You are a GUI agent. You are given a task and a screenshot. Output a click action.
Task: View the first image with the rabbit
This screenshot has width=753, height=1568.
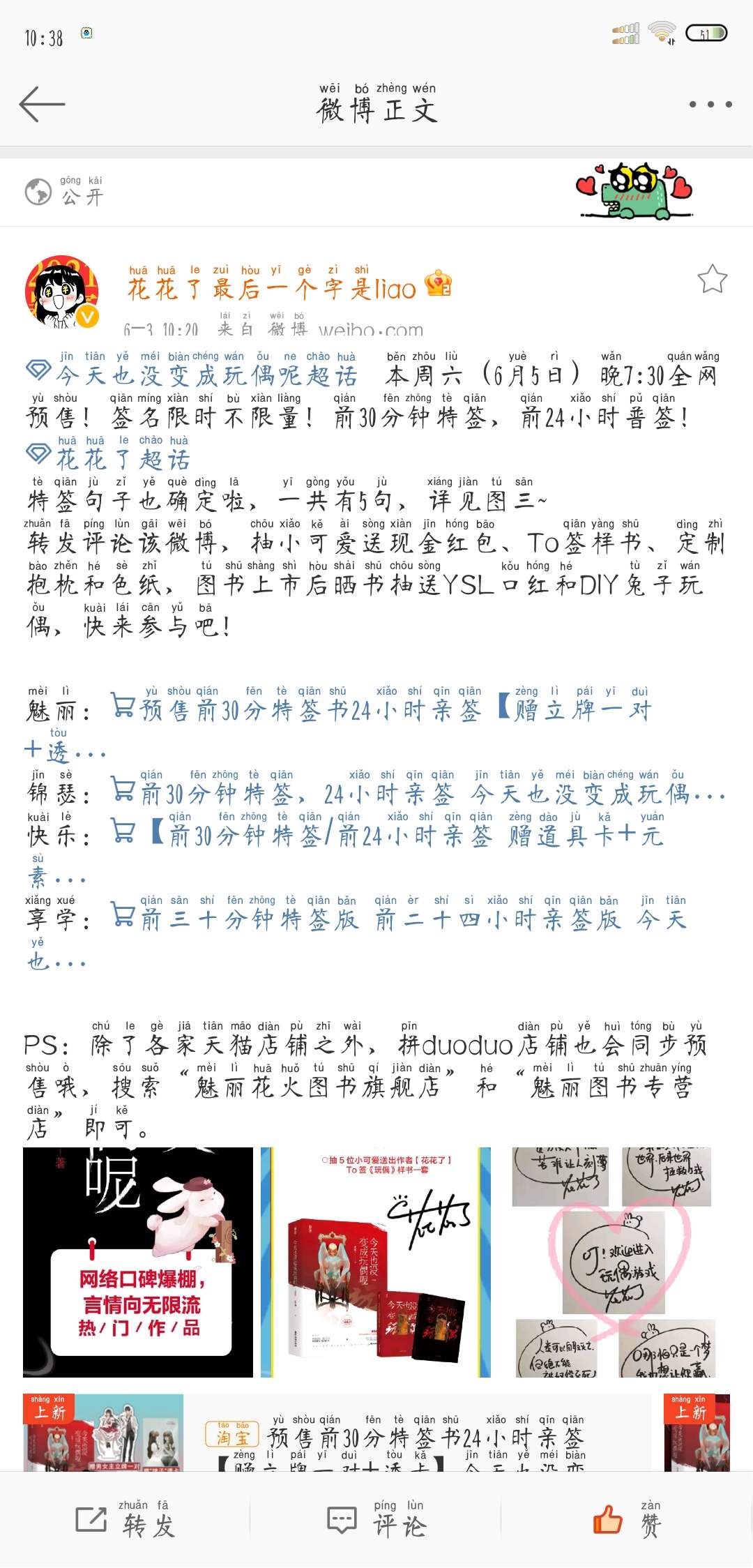point(138,1262)
